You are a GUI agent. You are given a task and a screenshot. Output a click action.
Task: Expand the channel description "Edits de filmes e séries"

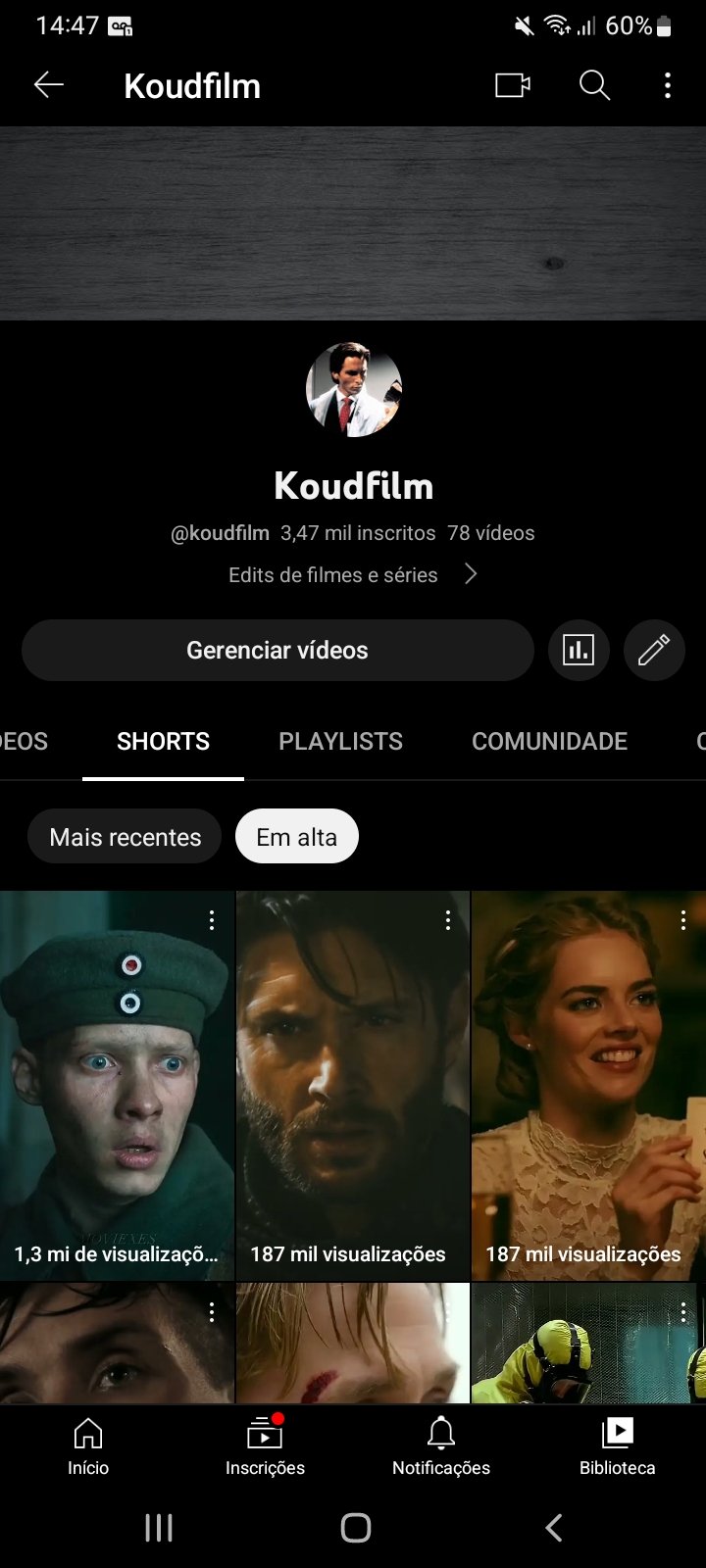click(353, 574)
